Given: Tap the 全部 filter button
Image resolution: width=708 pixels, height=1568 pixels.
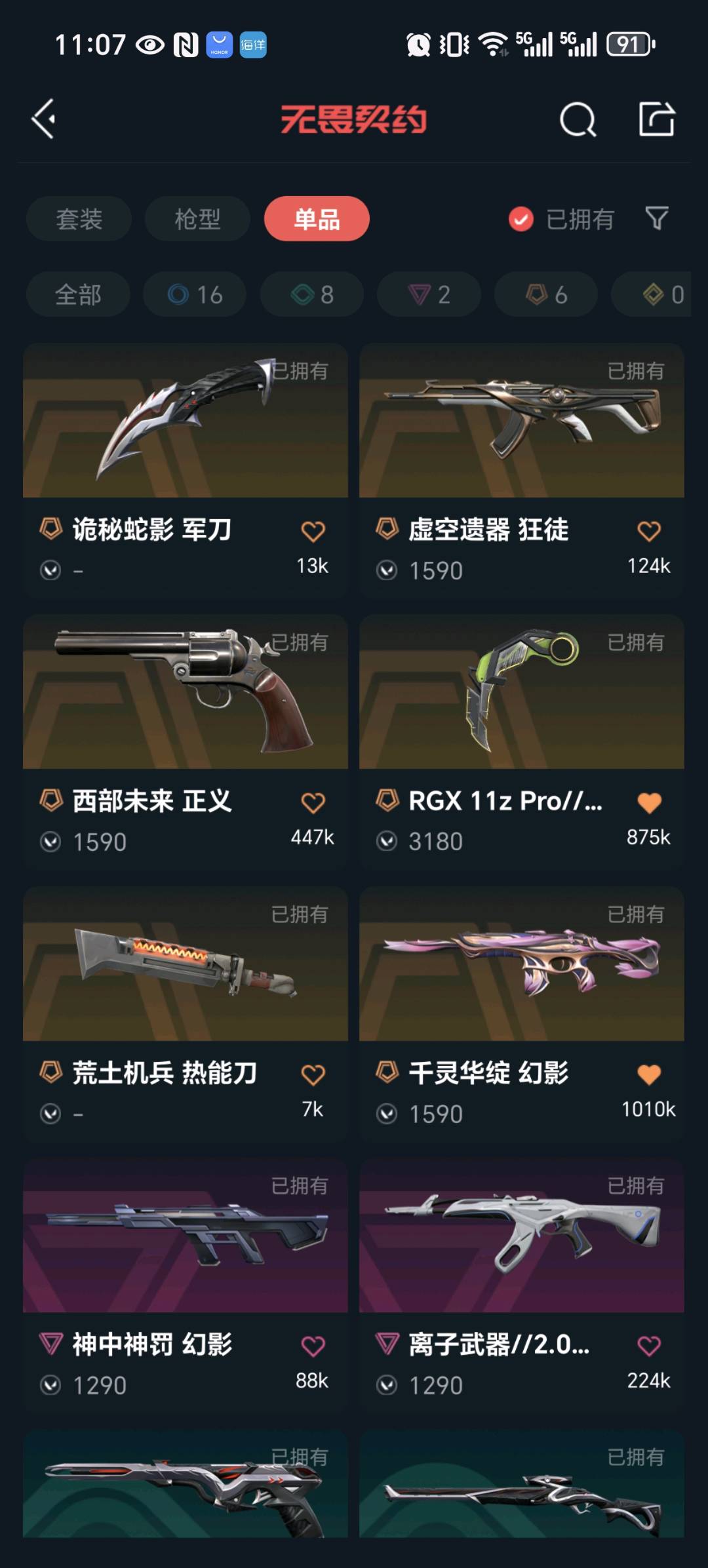Looking at the screenshot, I should tap(77, 294).
